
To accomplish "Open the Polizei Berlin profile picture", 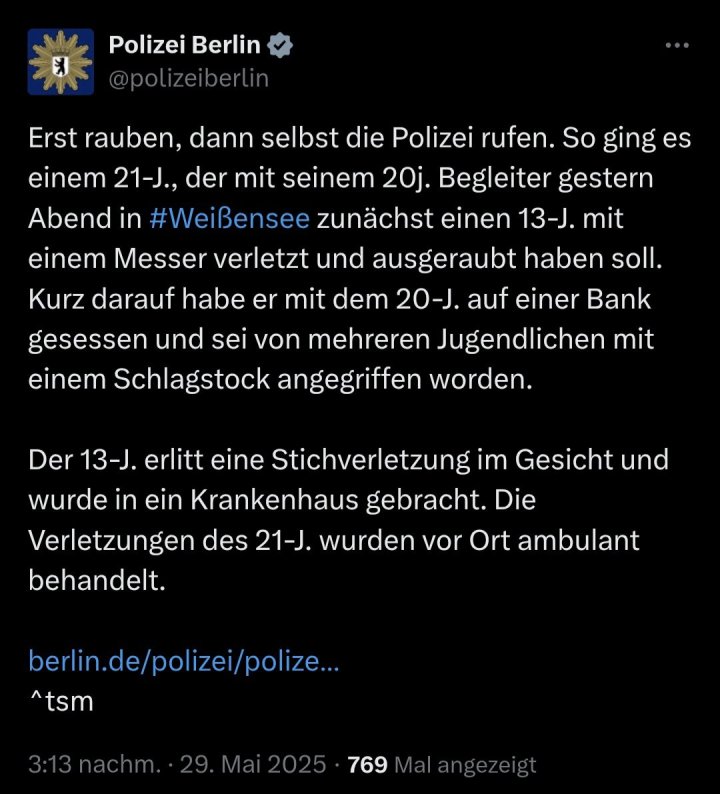I will 61,62.
